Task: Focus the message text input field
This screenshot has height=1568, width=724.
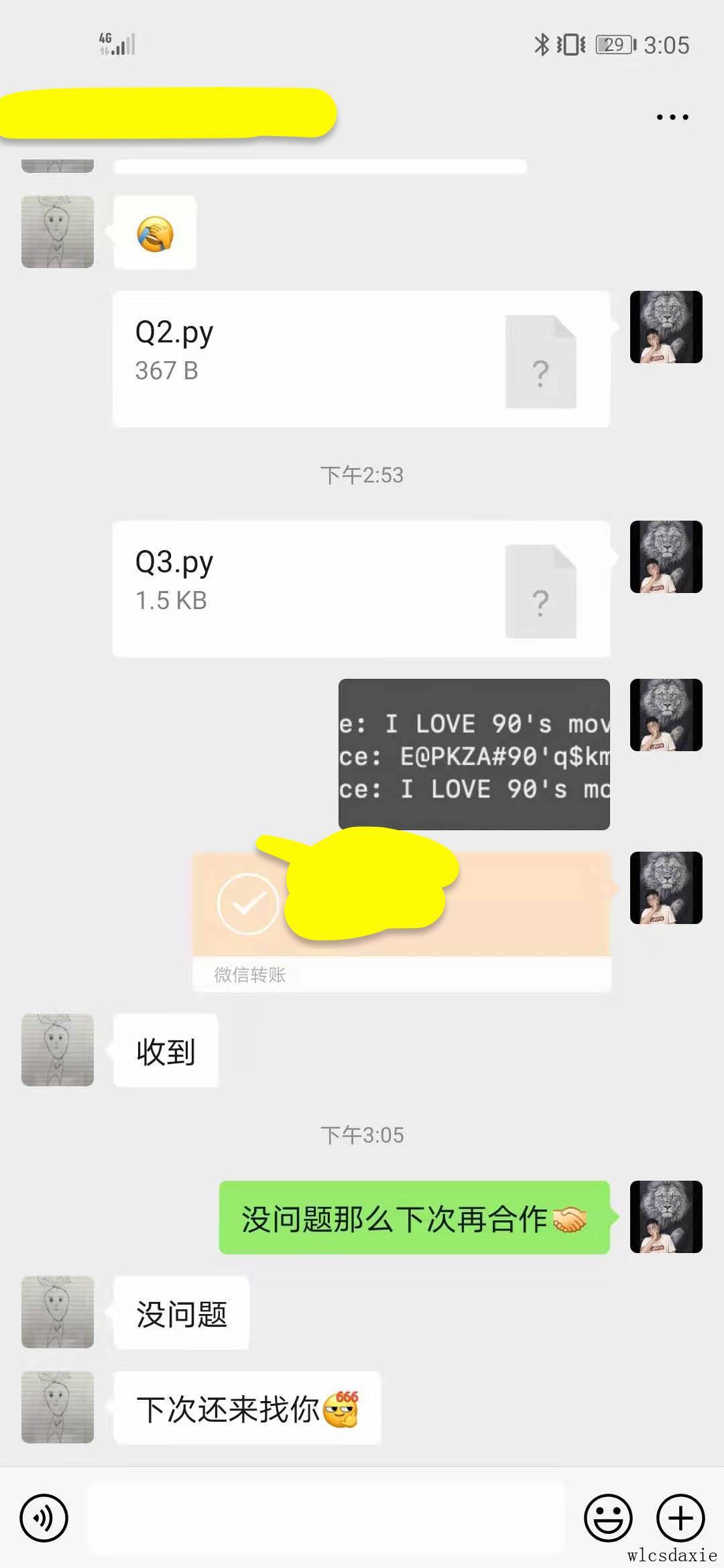Action: coord(326,1518)
